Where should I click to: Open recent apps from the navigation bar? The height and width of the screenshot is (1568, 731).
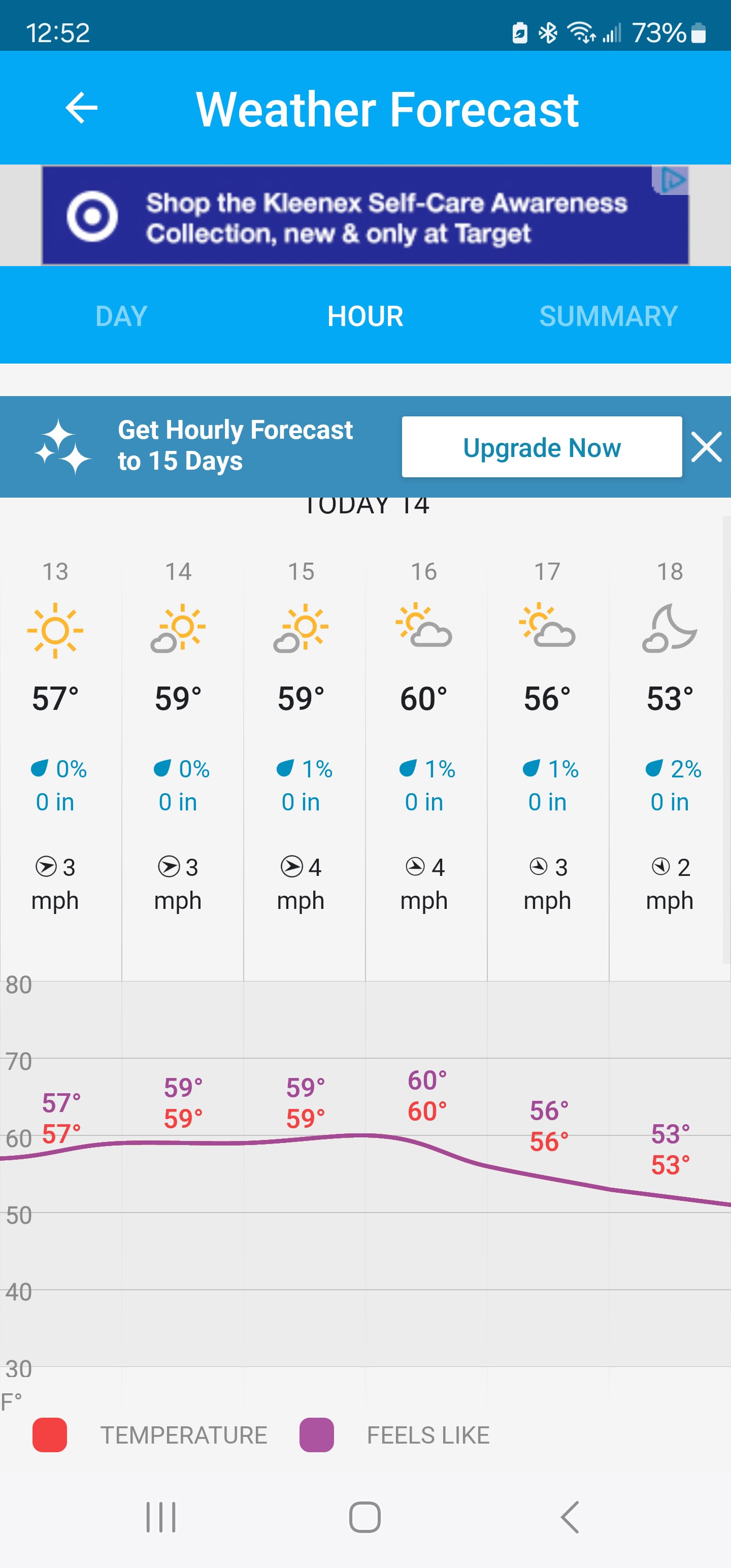tap(161, 1517)
